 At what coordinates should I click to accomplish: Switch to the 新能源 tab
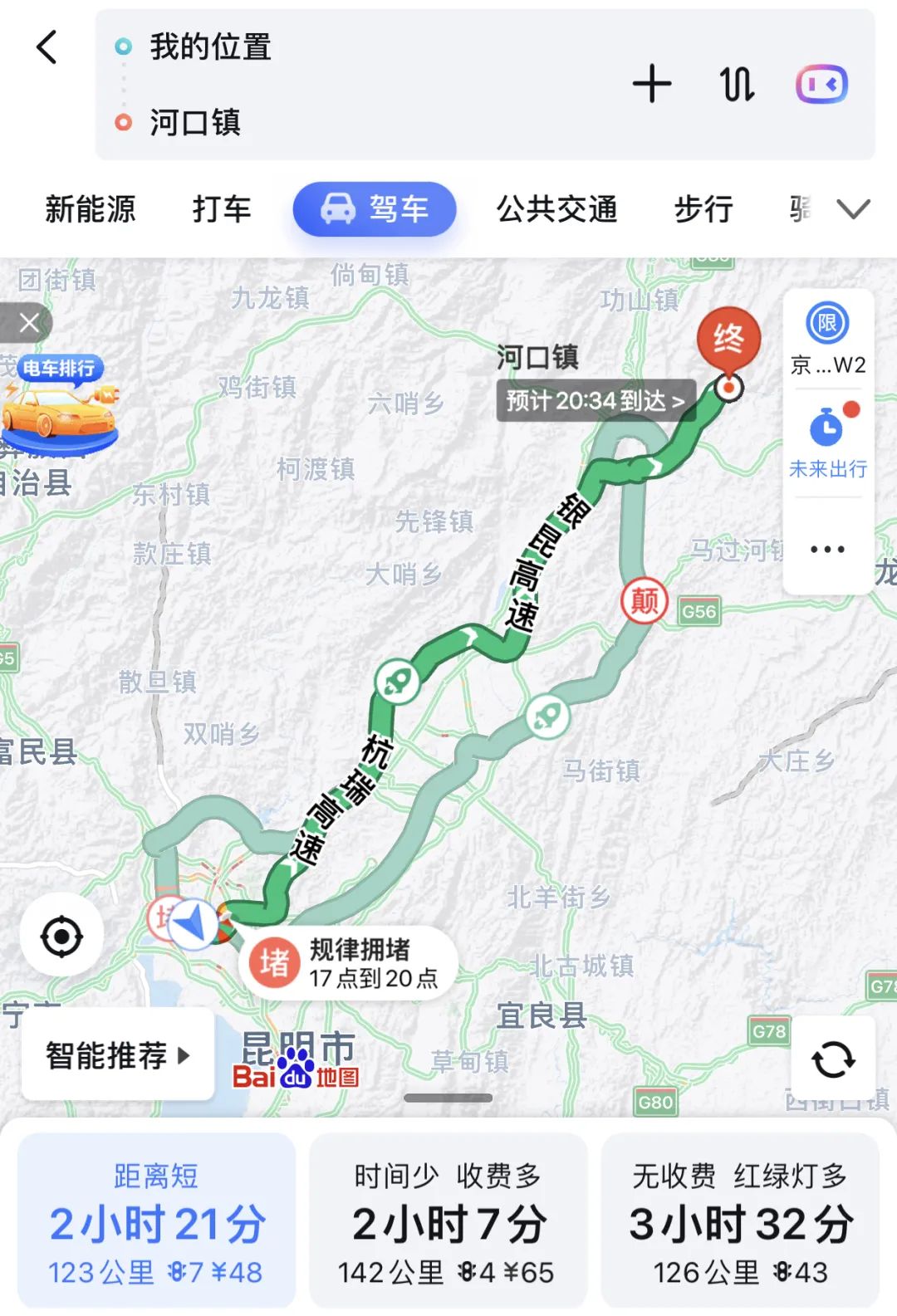(91, 210)
